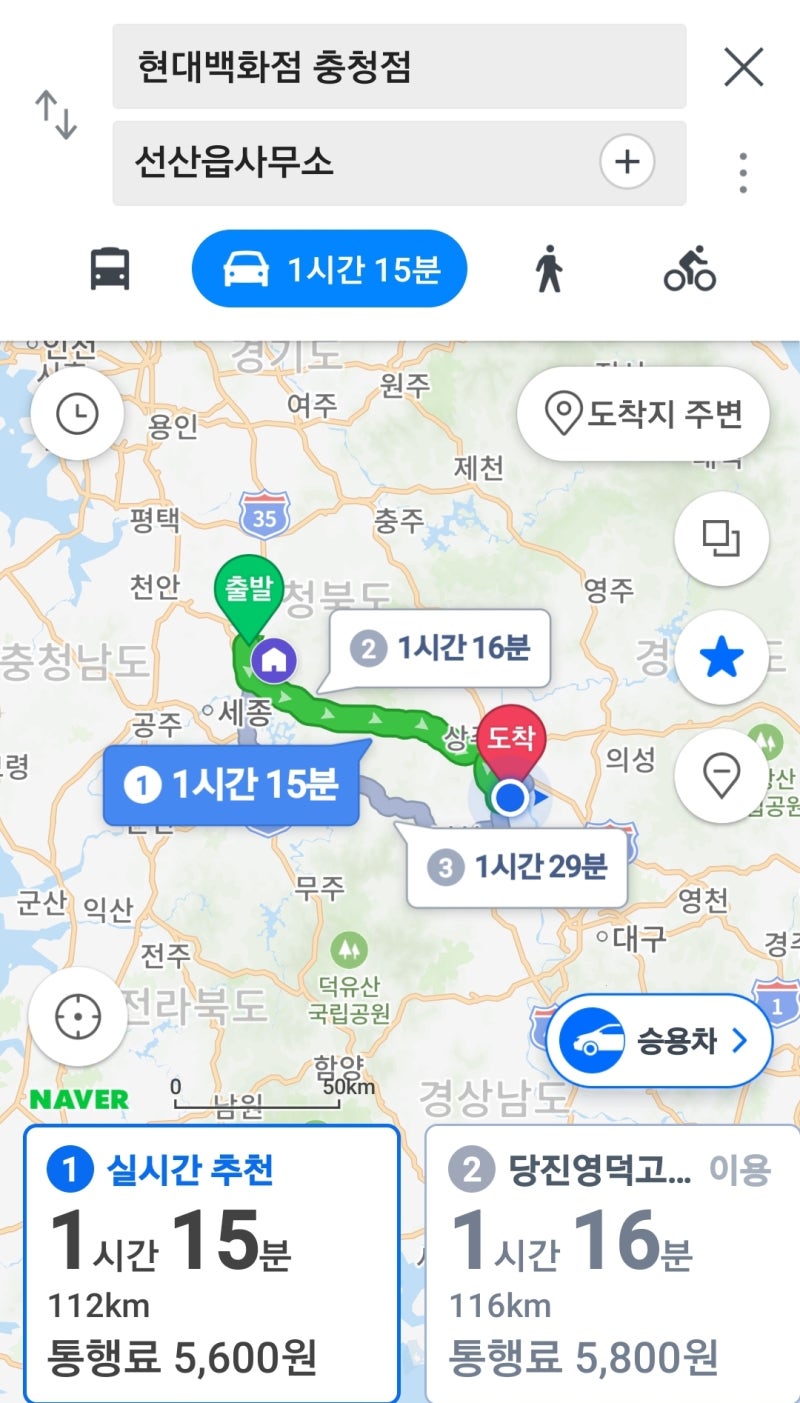Open the hide place markers pin icon
This screenshot has height=1403, width=800.
pos(722,777)
